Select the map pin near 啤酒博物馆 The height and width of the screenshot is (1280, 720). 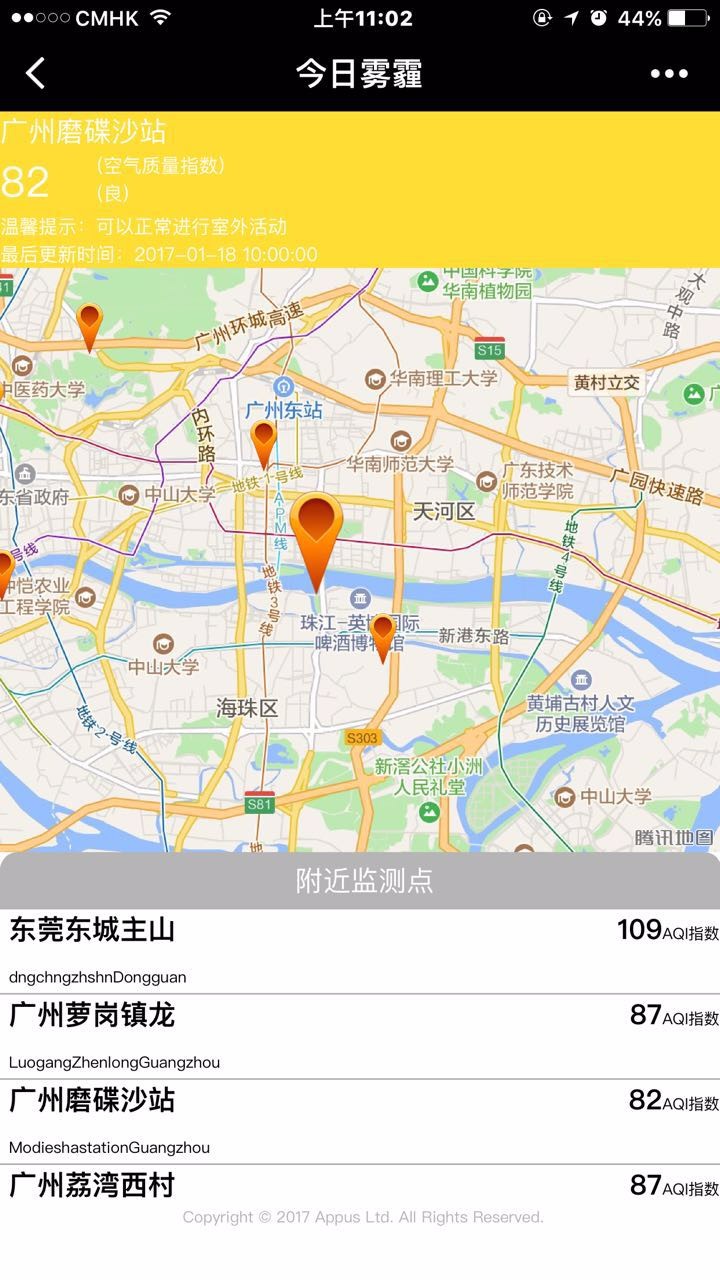[x=383, y=634]
